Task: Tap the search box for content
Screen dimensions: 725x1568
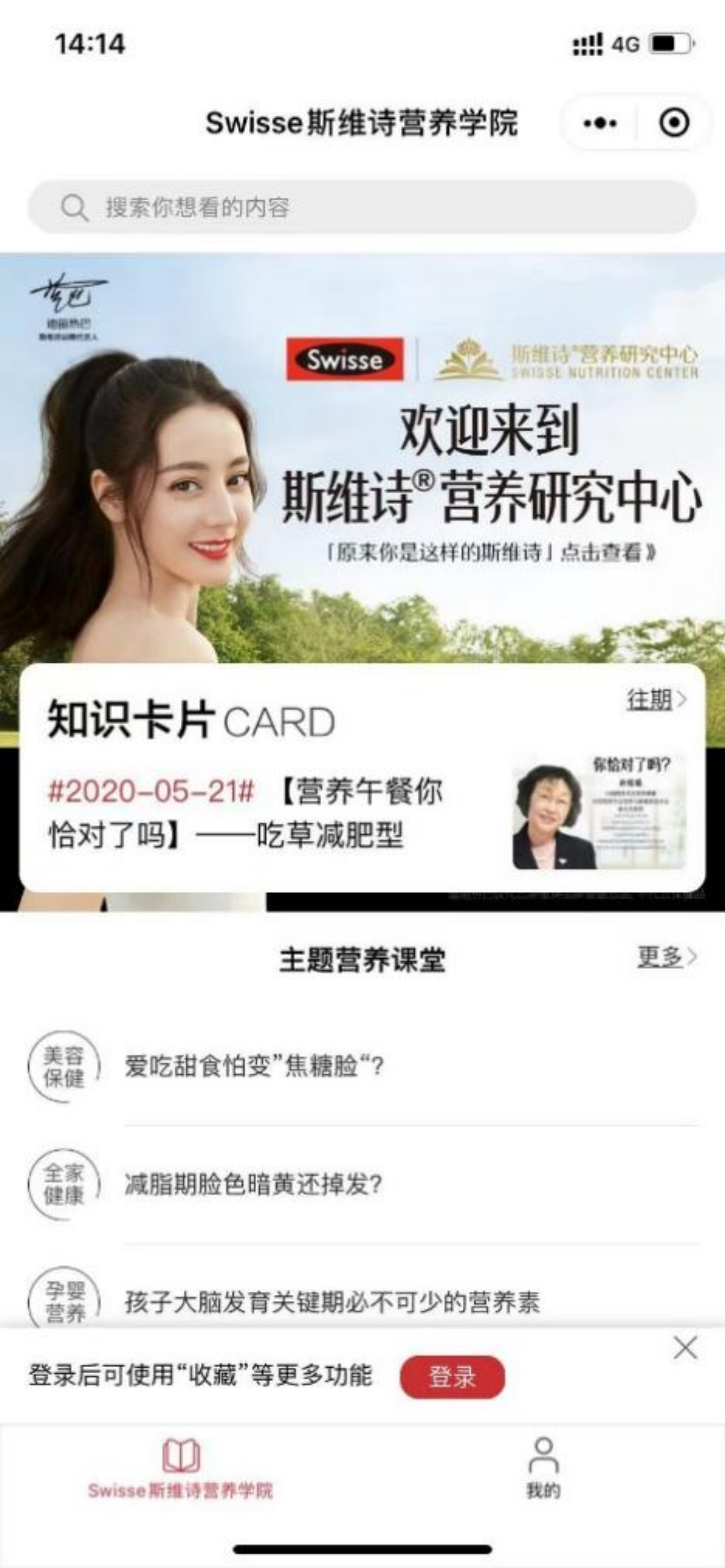Action: pos(362,207)
